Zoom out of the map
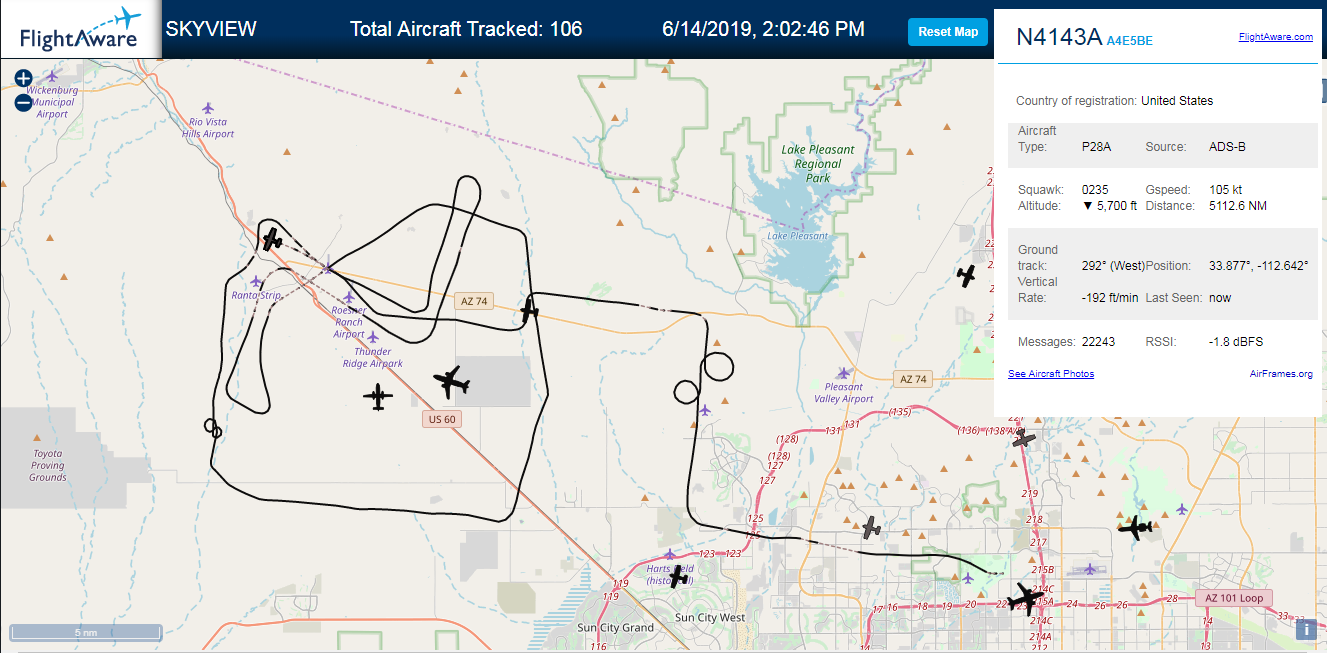 [23, 102]
